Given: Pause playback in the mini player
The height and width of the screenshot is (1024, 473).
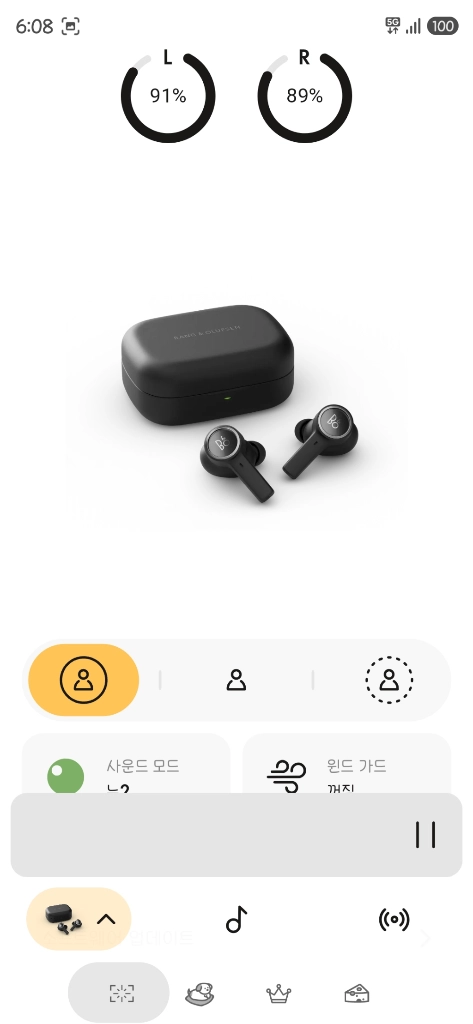Looking at the screenshot, I should [425, 835].
